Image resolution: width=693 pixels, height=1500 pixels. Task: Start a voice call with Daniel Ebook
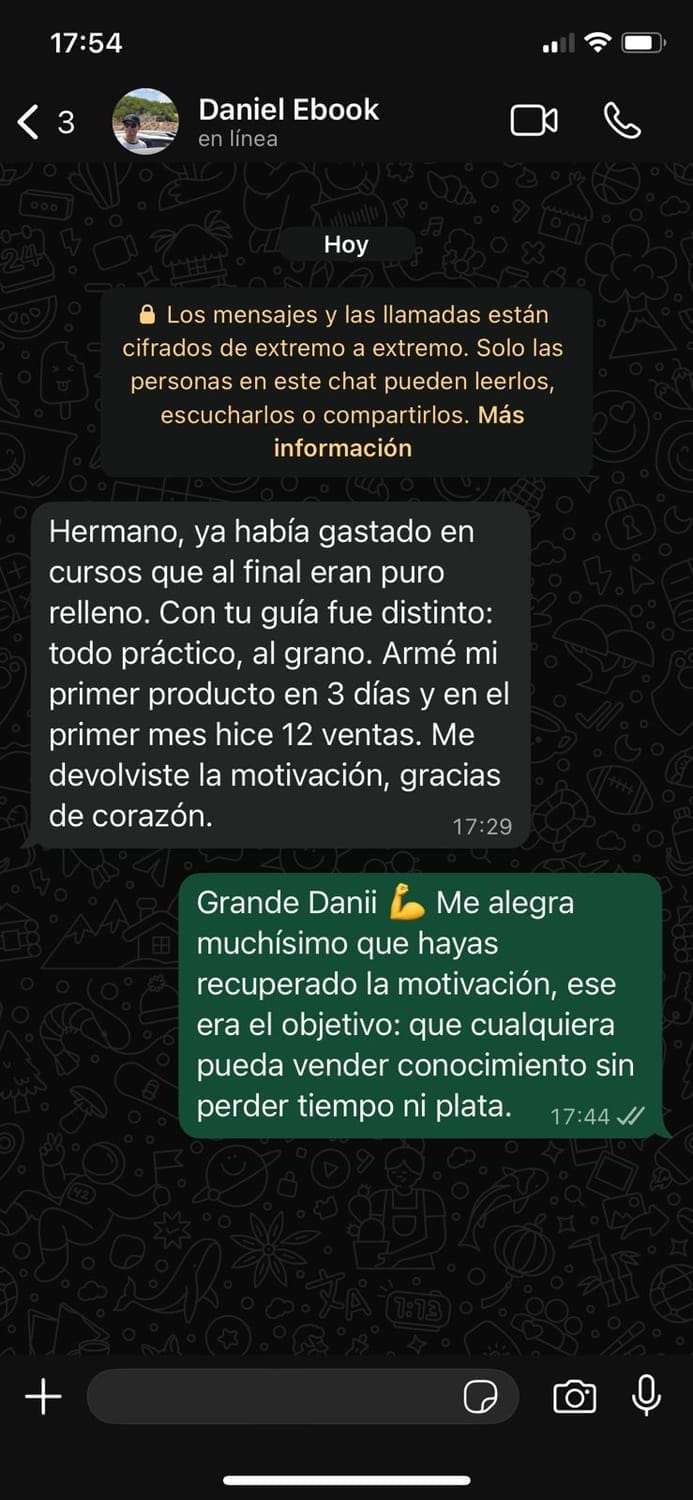point(622,121)
